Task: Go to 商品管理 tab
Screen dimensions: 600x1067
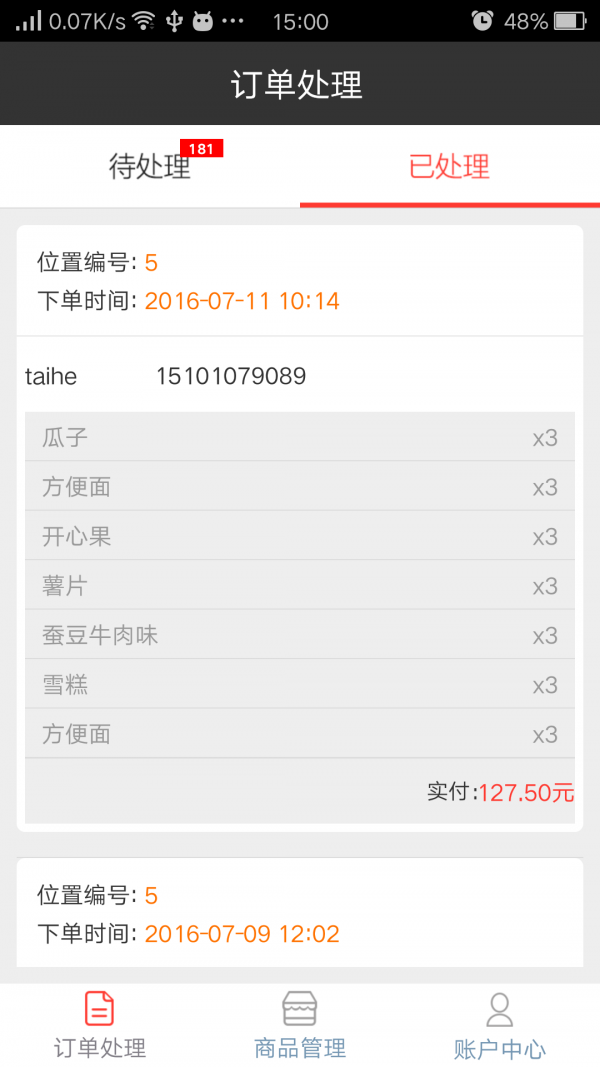Action: [300, 1025]
